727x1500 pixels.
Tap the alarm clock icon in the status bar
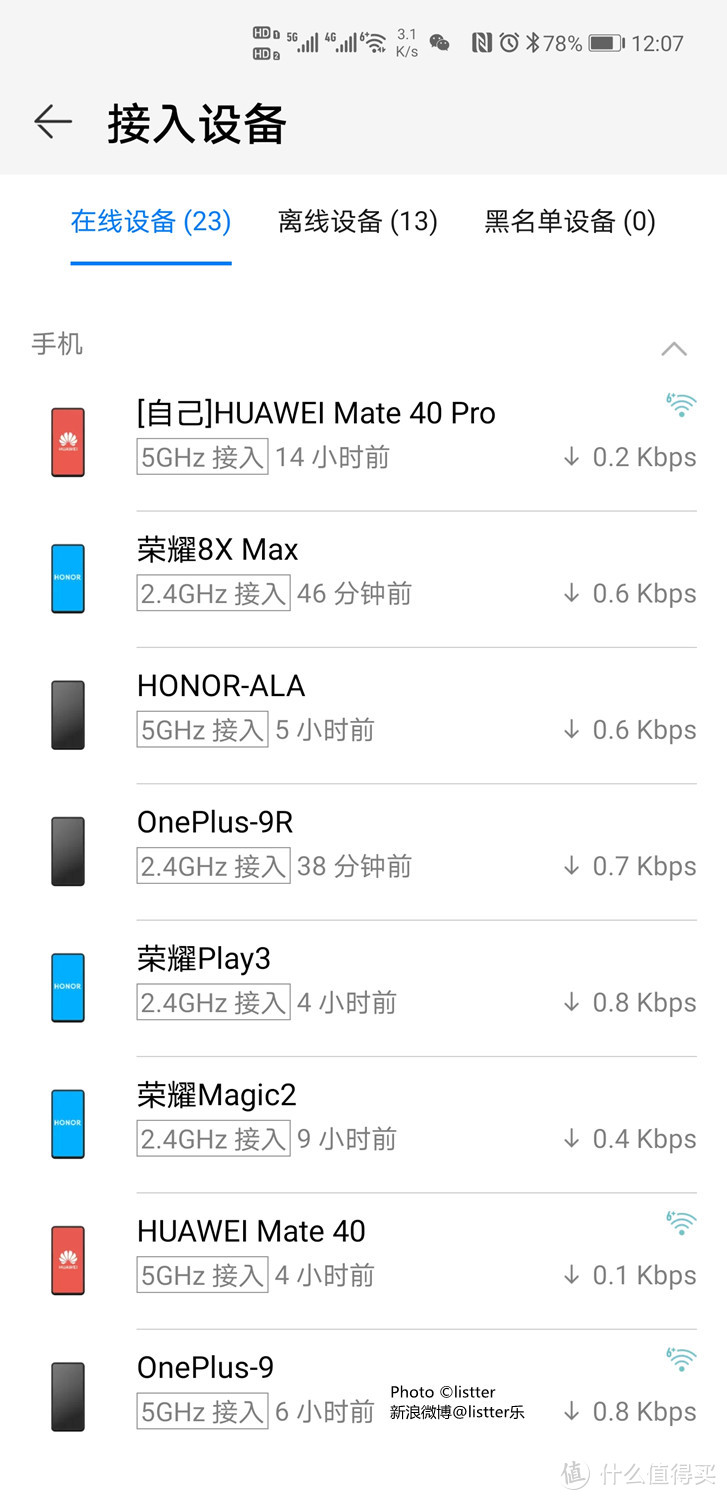click(x=511, y=42)
